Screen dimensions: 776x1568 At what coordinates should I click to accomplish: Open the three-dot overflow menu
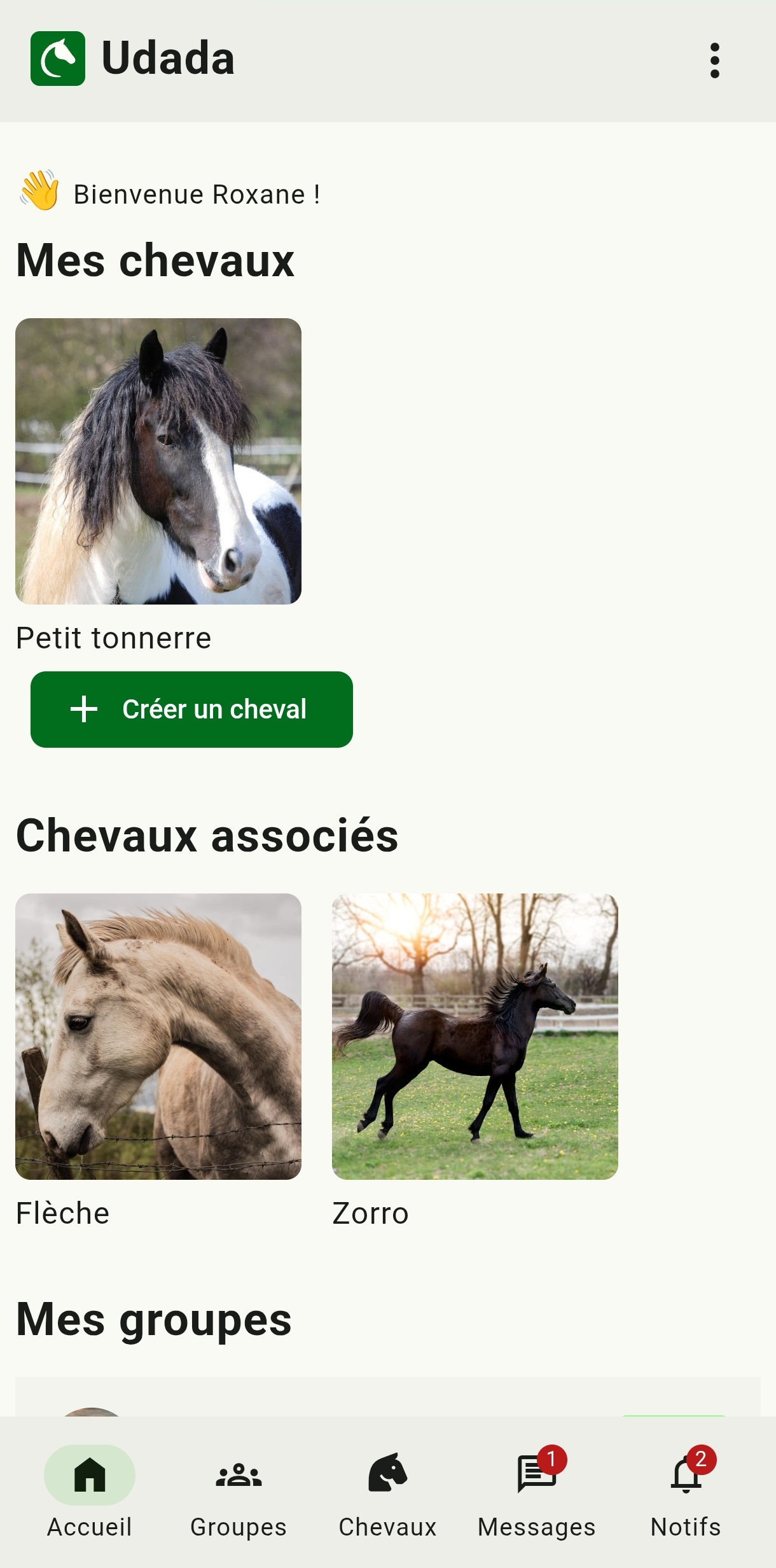tap(714, 60)
